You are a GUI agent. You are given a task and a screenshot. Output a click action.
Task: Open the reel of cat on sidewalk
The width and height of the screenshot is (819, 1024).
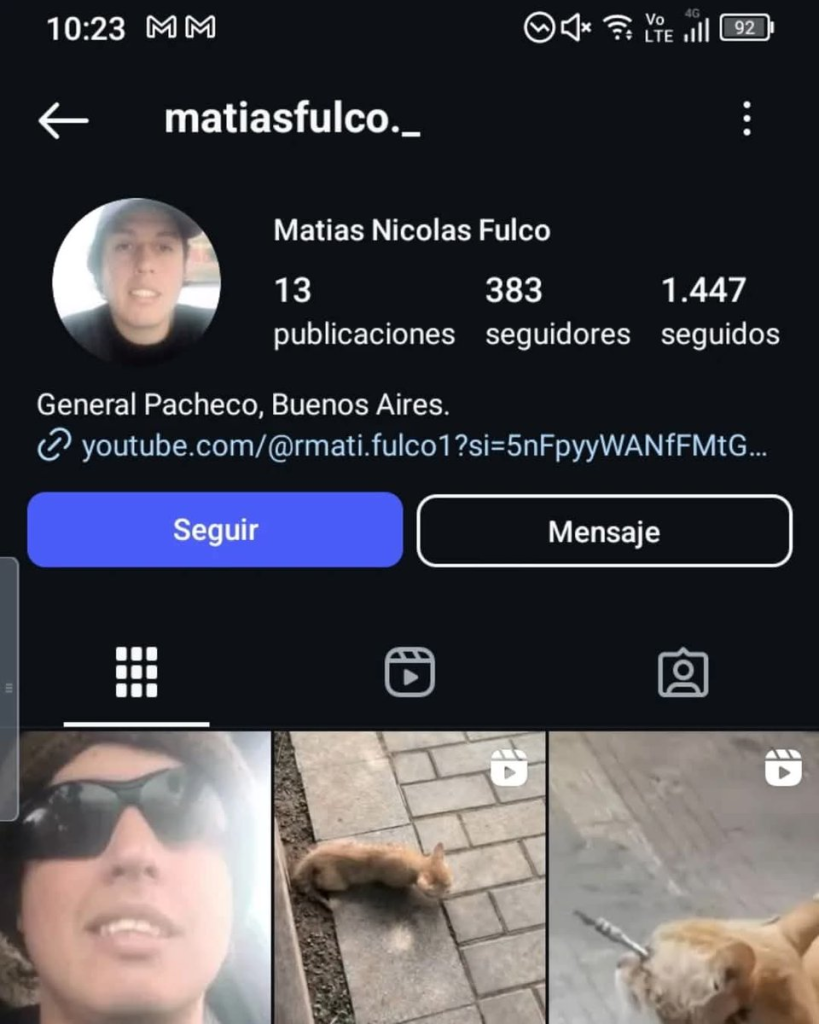[410, 878]
